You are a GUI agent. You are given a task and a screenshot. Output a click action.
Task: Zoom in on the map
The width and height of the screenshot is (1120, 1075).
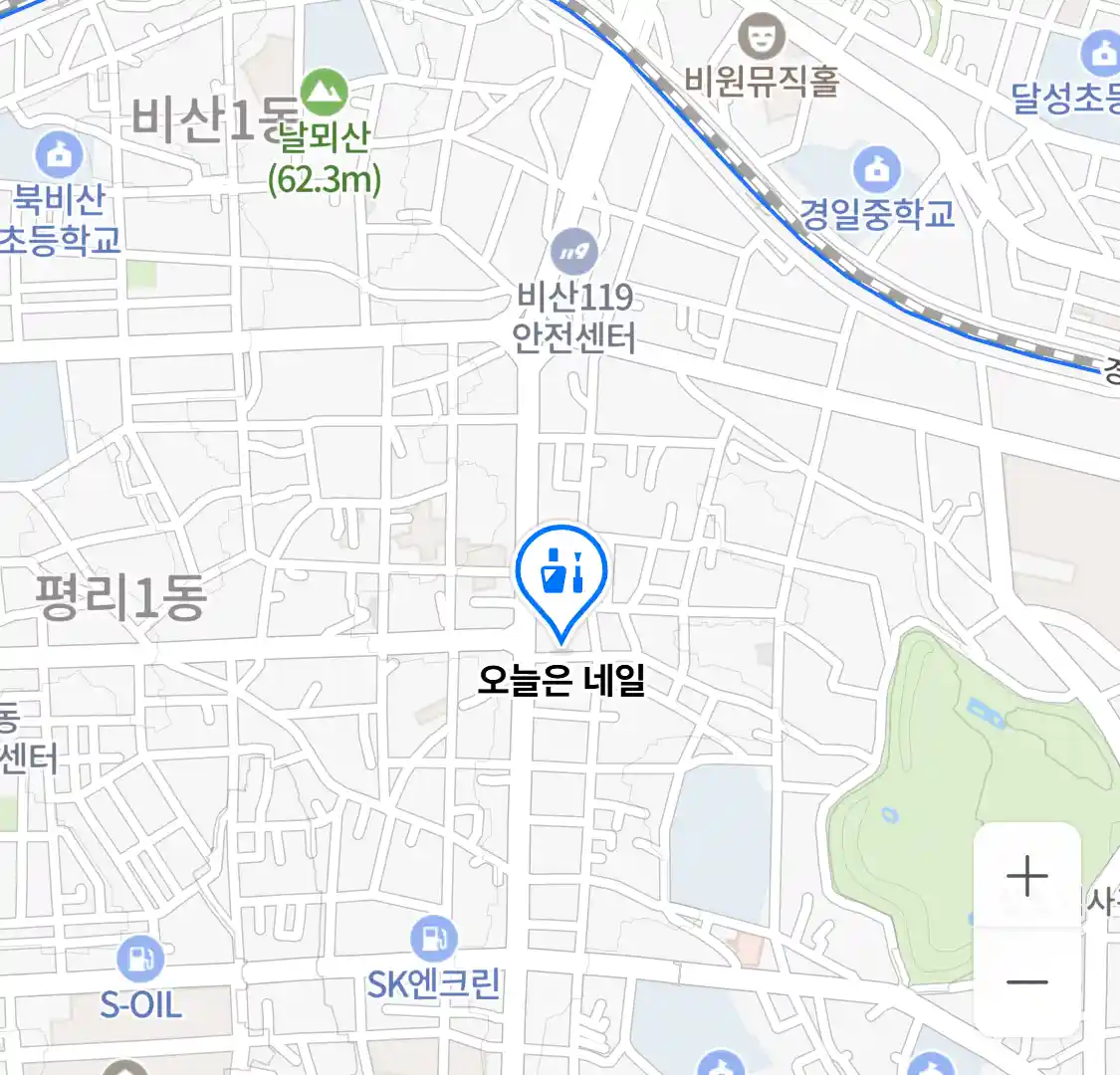point(1026,876)
